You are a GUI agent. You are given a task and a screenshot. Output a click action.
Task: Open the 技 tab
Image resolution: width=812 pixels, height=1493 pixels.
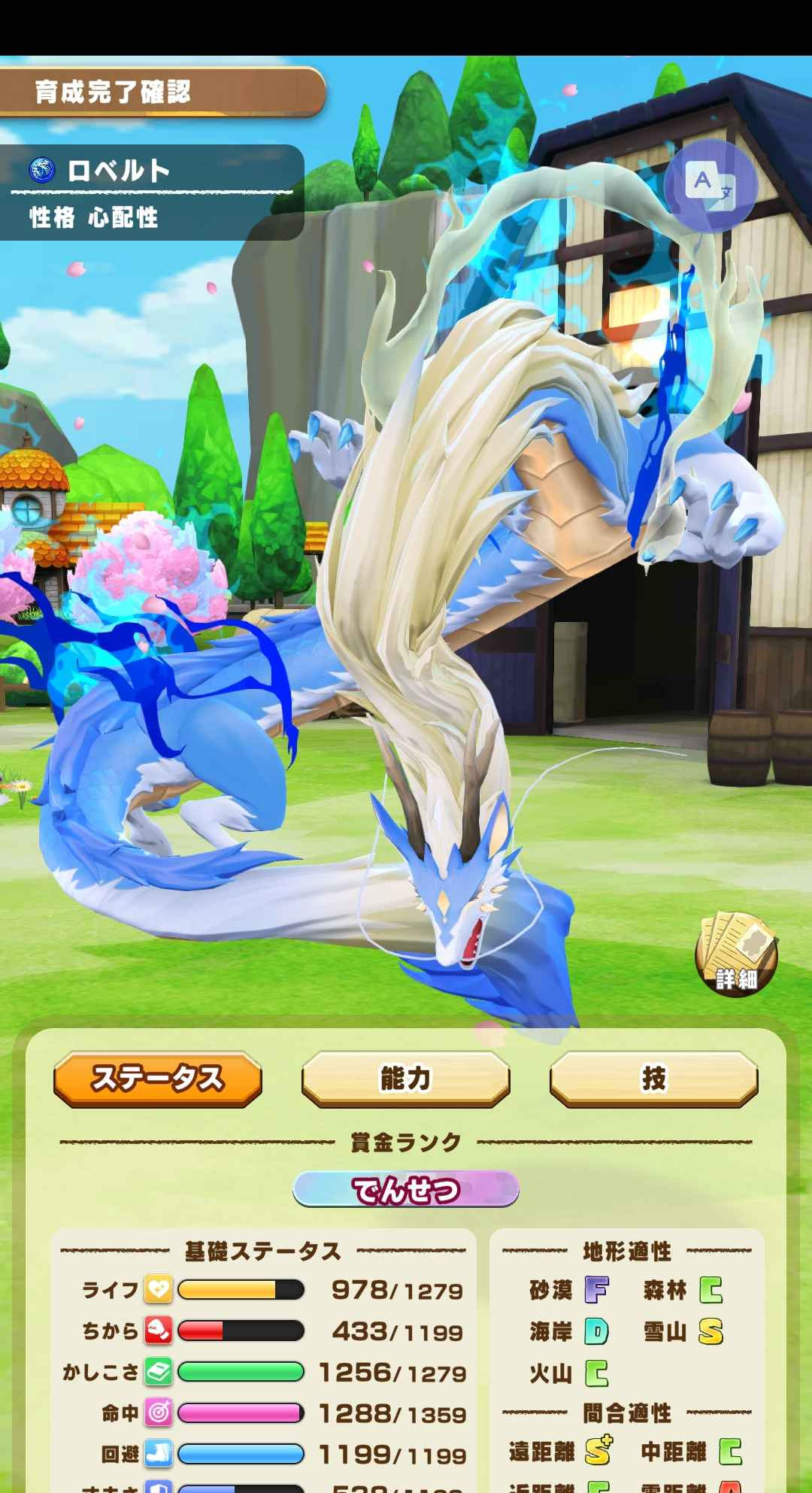coord(653,1079)
